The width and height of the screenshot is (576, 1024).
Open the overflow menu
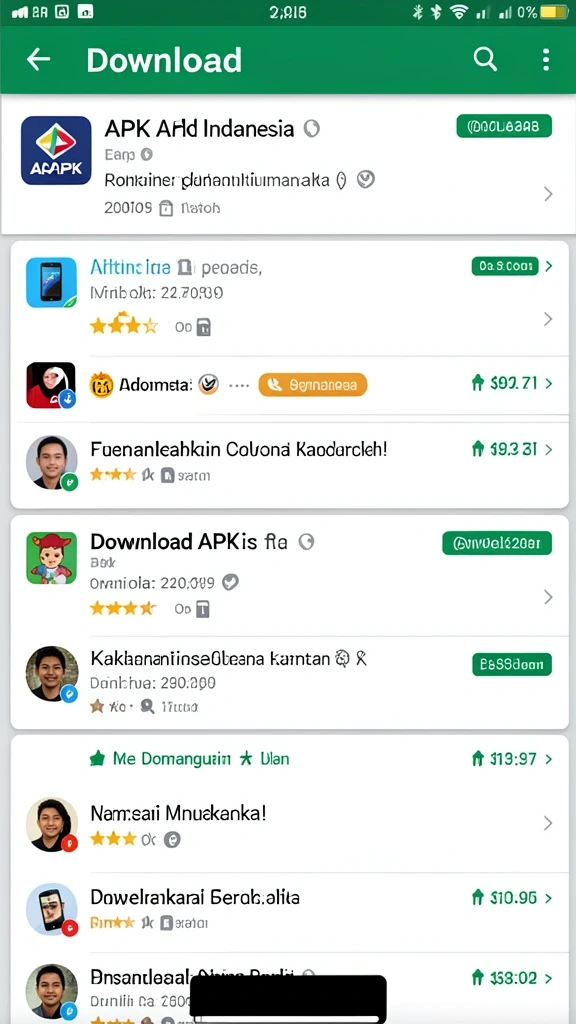(546, 59)
